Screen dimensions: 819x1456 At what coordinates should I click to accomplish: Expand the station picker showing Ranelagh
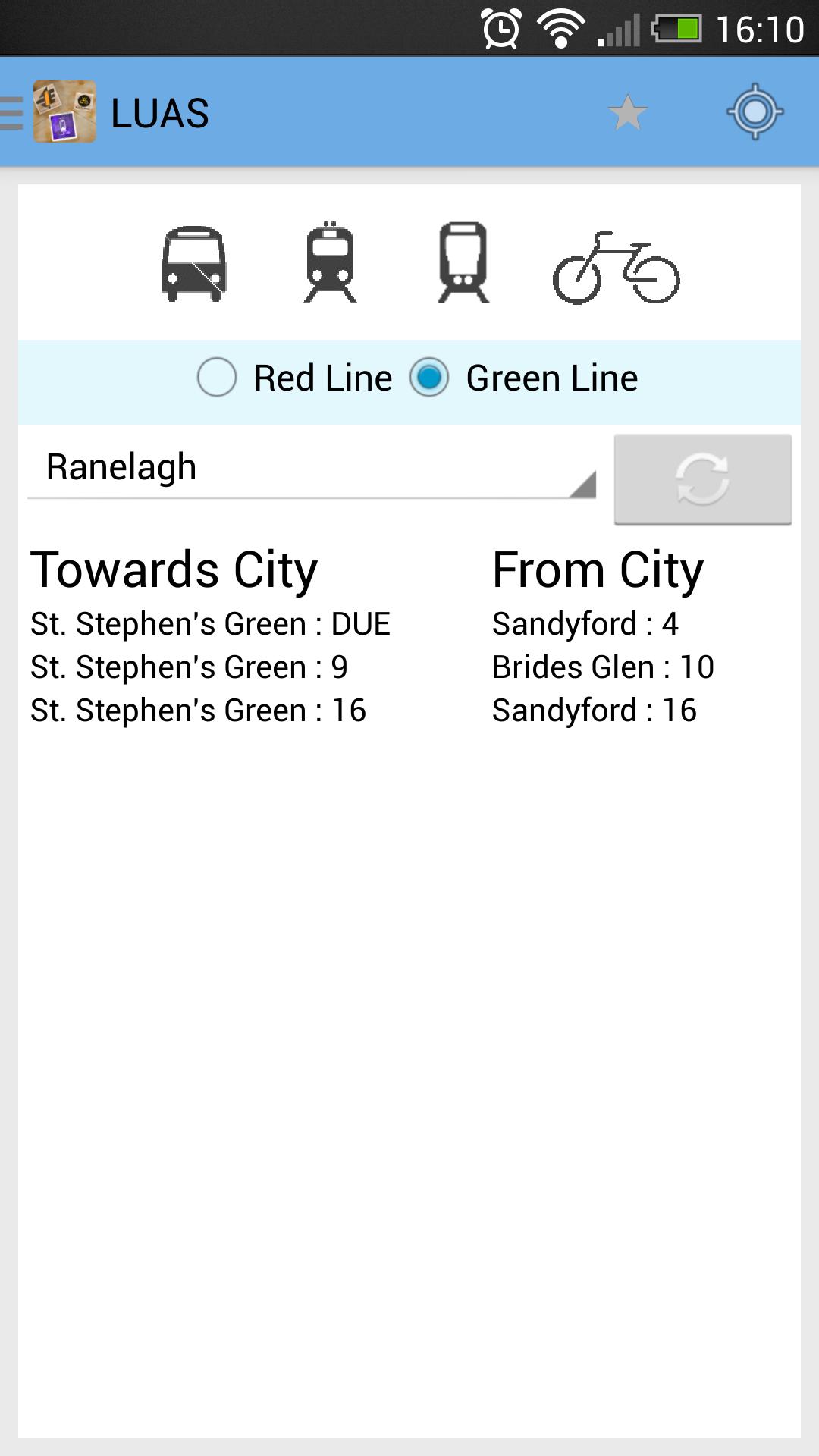point(311,468)
